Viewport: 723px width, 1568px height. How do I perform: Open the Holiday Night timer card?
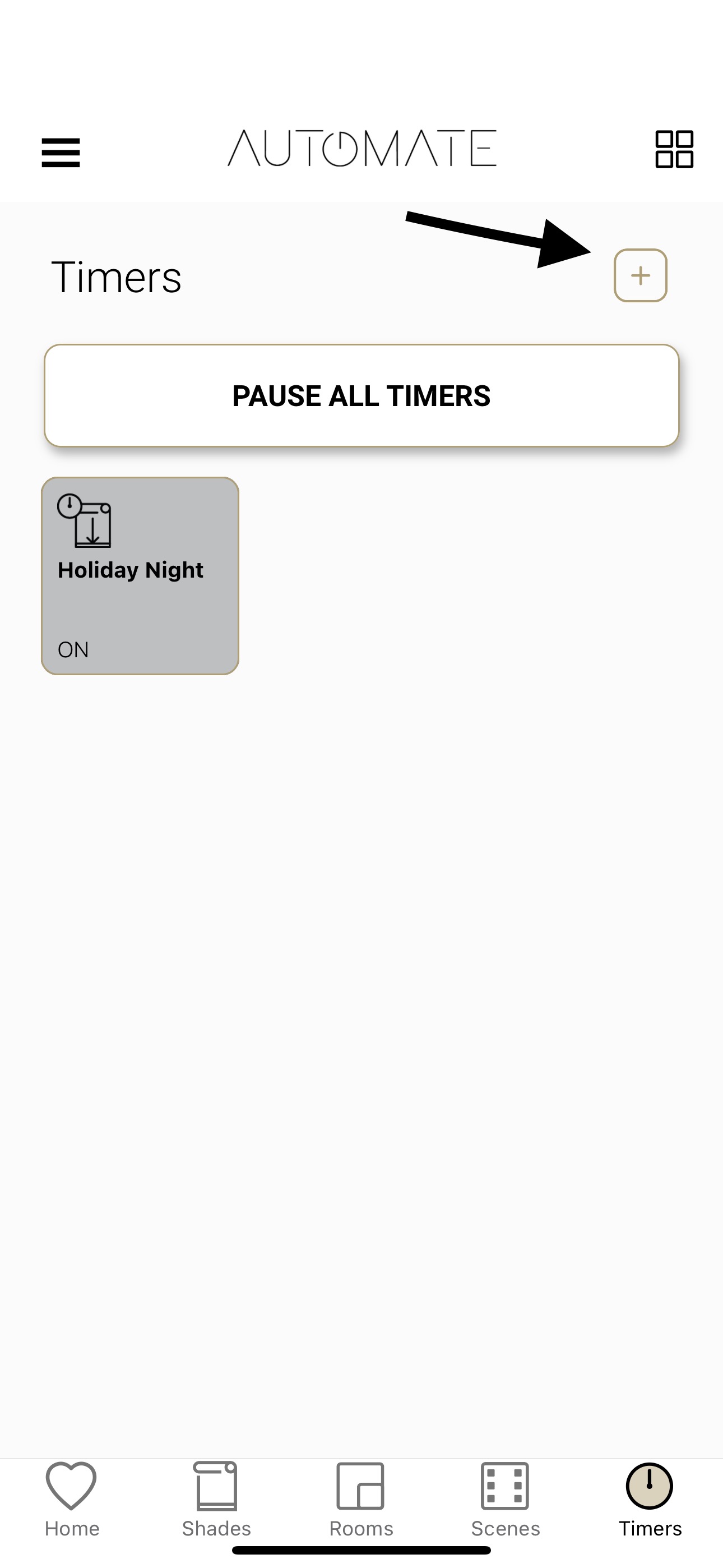tap(140, 576)
